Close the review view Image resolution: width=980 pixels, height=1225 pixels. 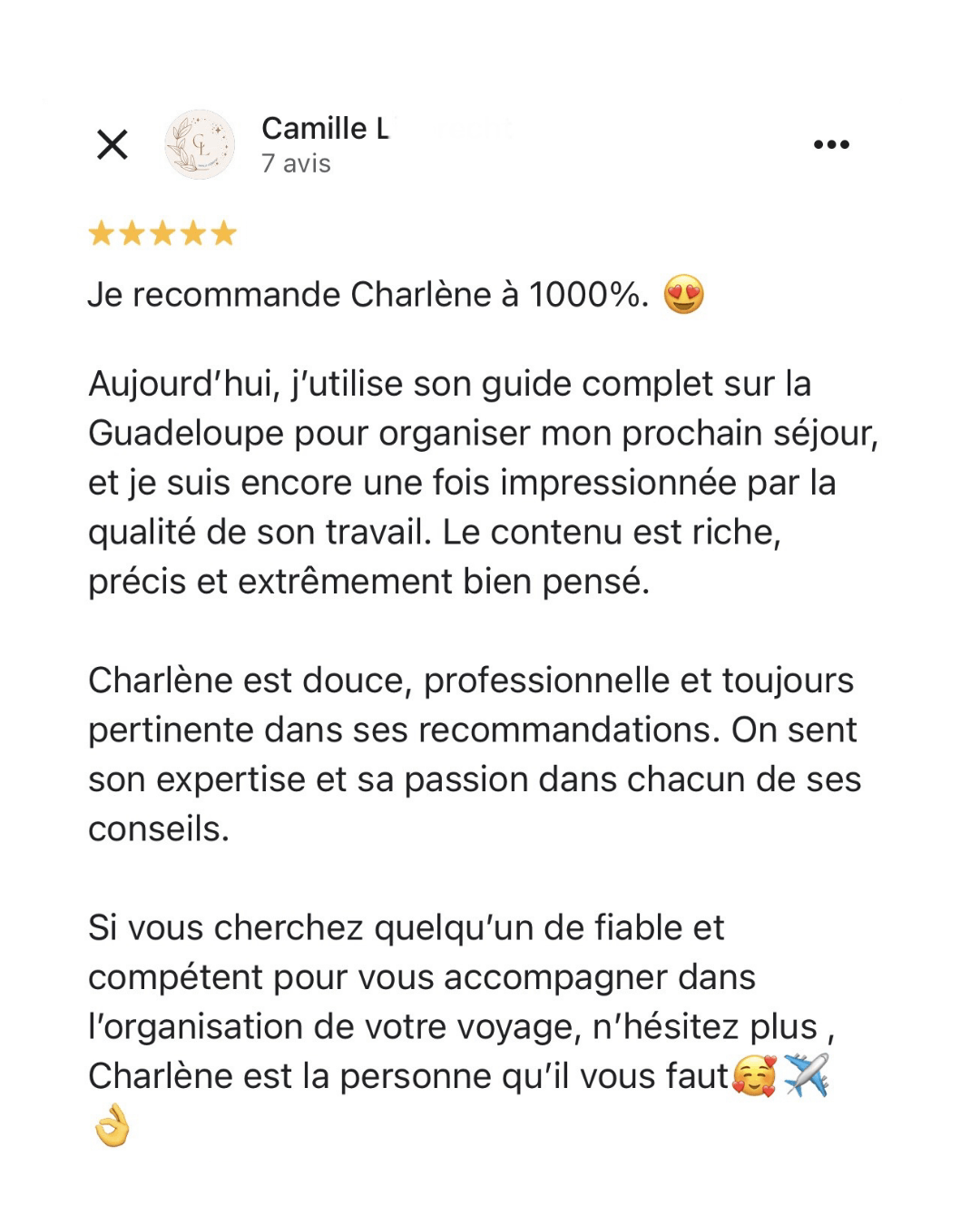[x=113, y=144]
